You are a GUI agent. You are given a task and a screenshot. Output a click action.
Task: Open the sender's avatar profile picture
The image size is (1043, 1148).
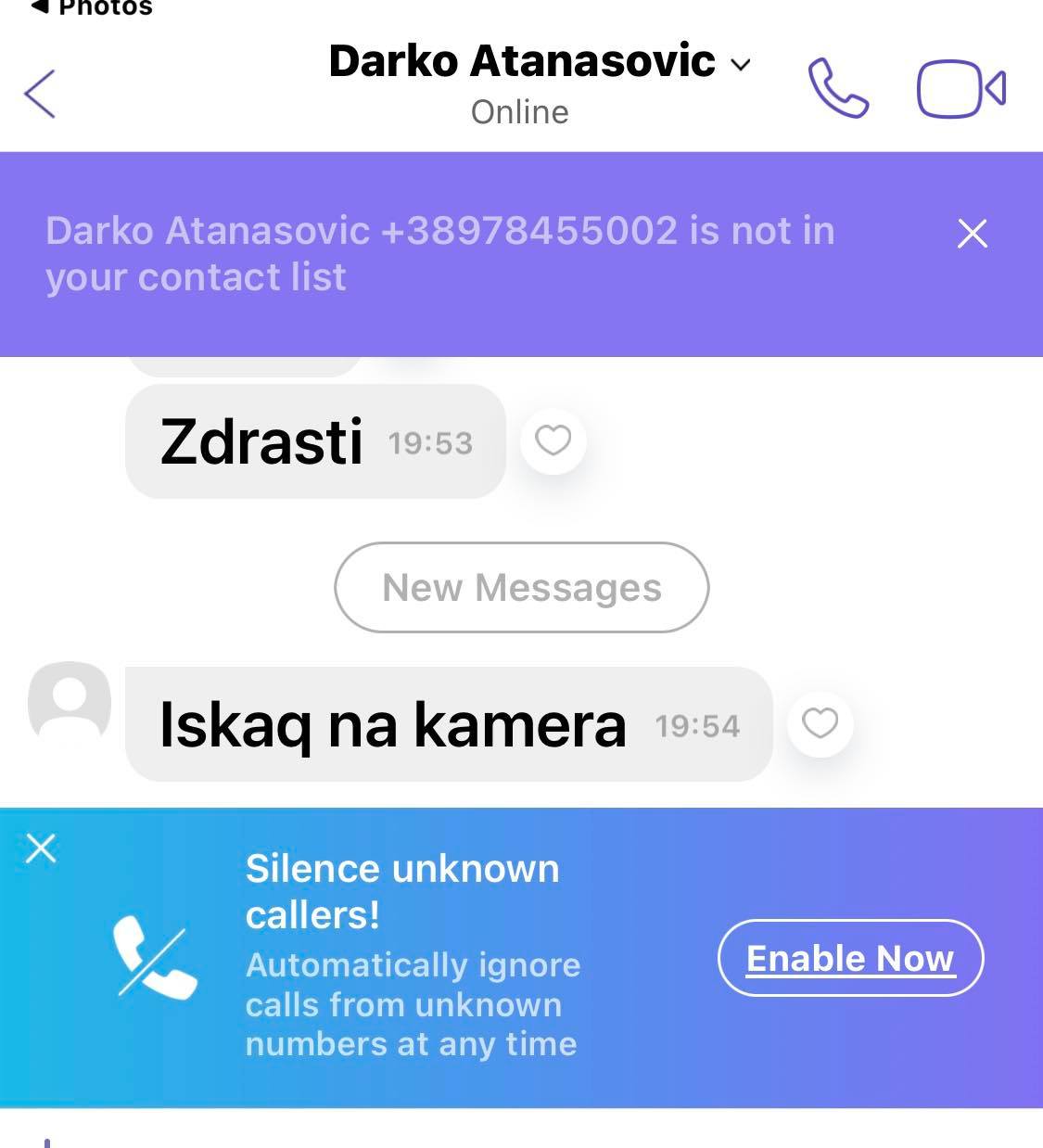point(70,702)
